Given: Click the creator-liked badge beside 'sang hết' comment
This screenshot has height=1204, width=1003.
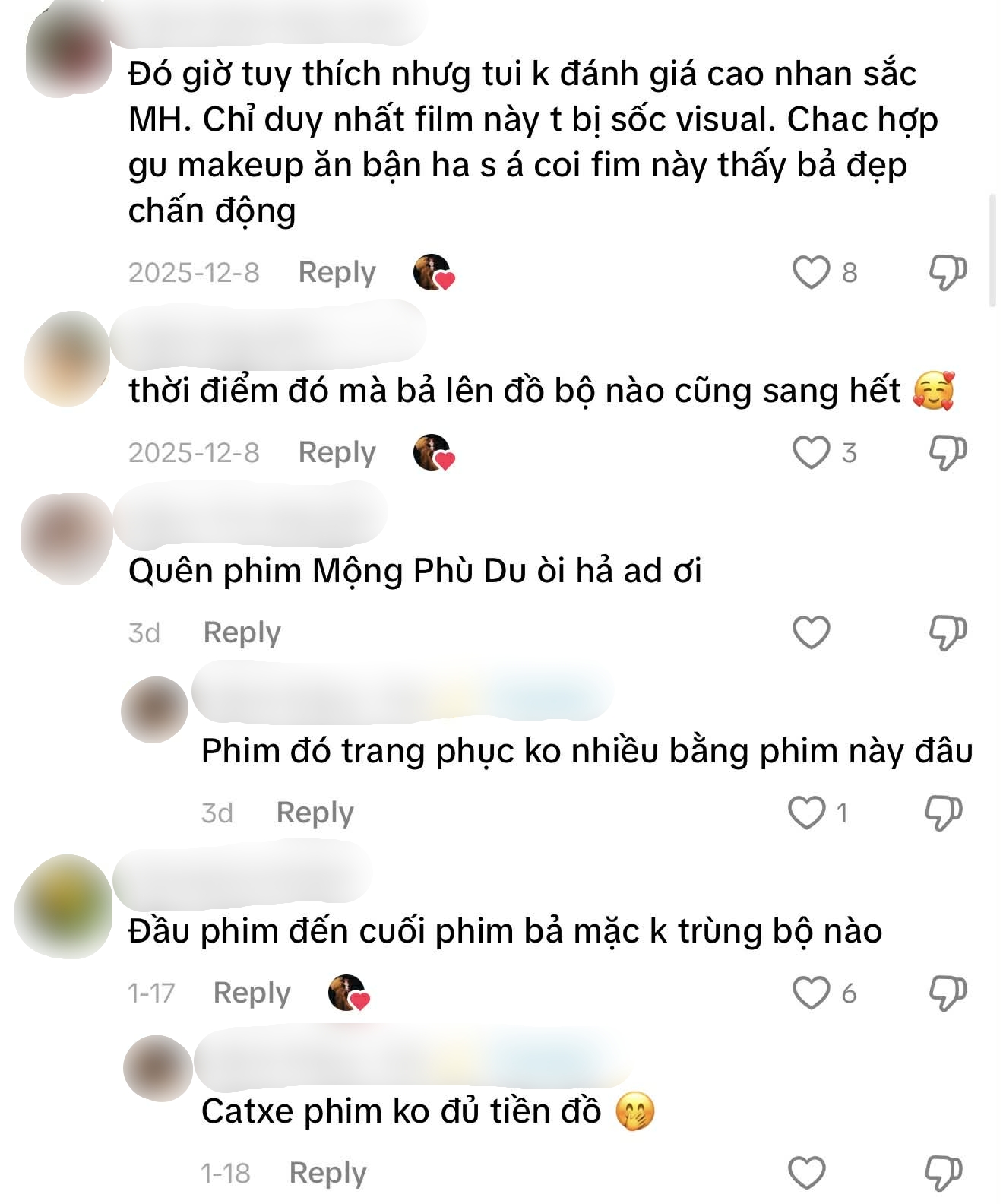Looking at the screenshot, I should click(433, 454).
